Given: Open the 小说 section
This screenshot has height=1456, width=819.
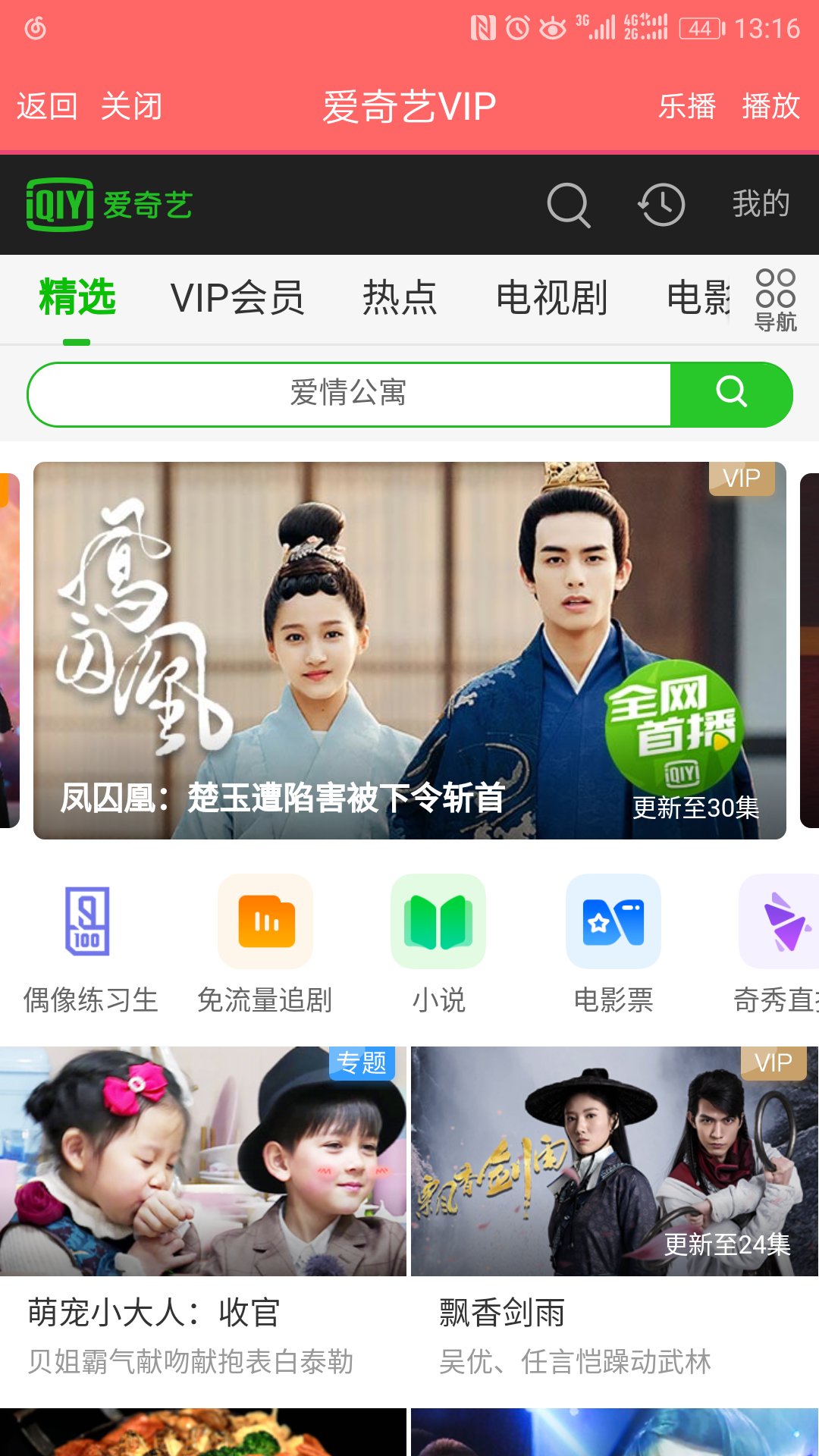Looking at the screenshot, I should tap(438, 944).
